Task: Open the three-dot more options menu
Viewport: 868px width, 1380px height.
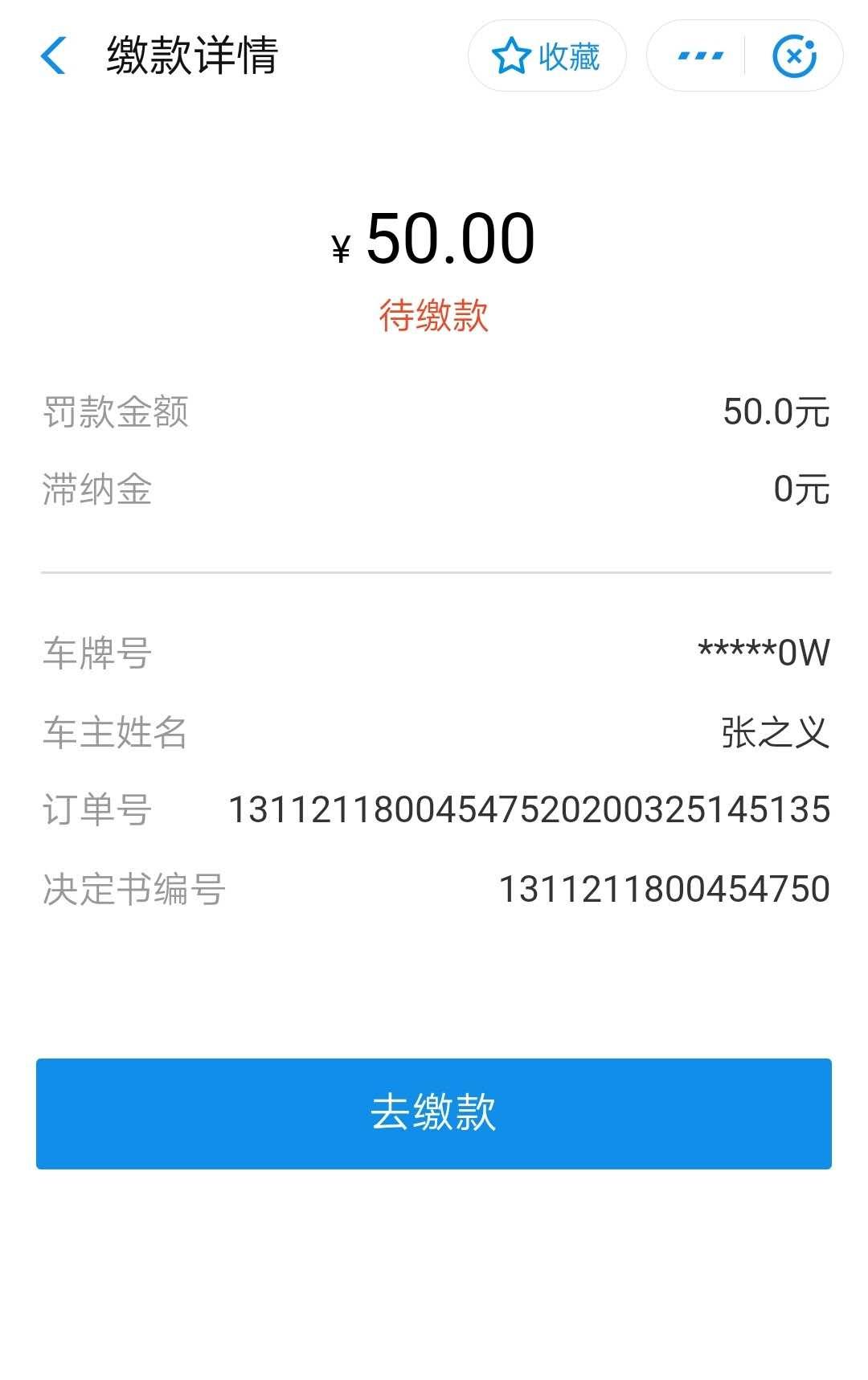Action: click(x=700, y=56)
